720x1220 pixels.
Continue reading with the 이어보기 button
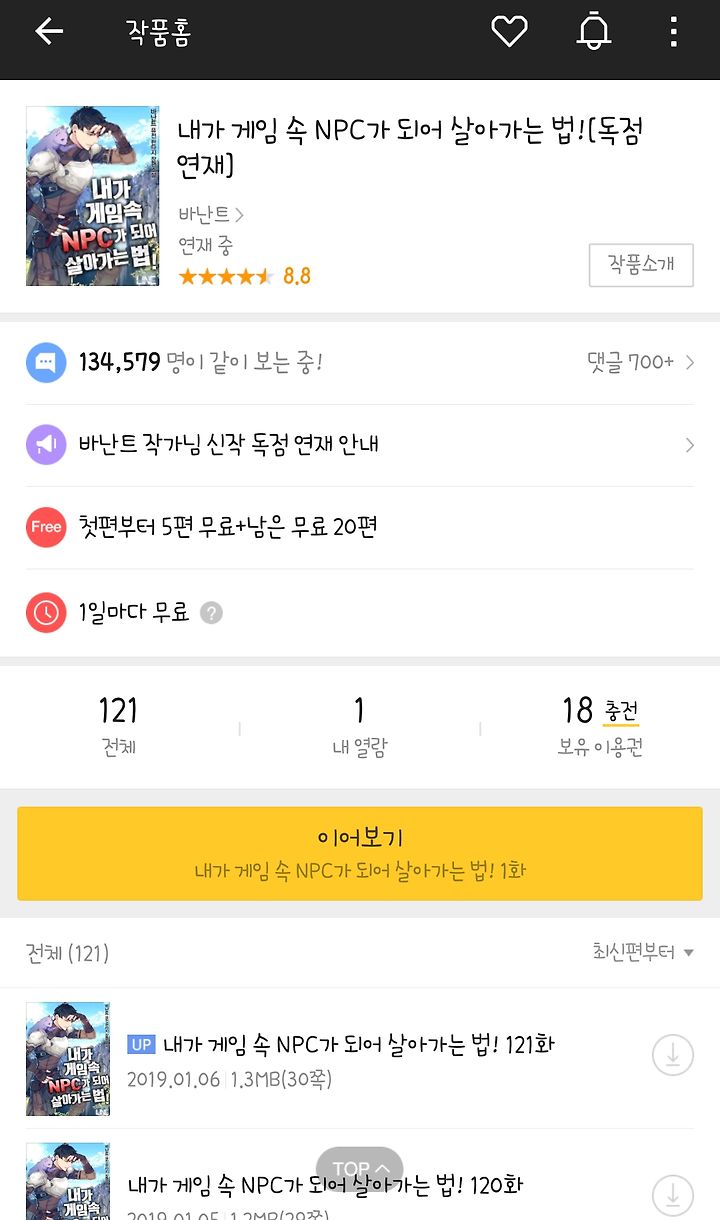(360, 853)
